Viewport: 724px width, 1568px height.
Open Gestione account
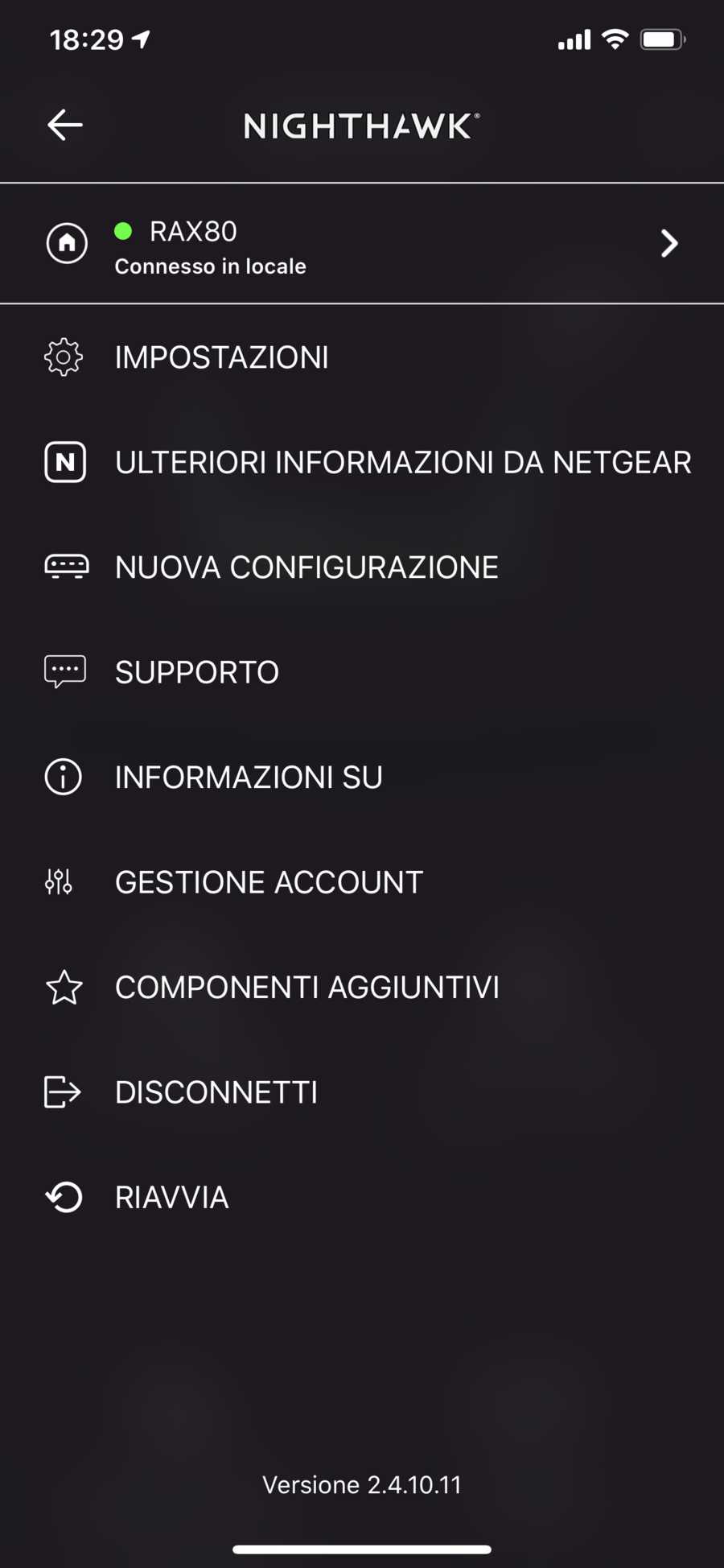coord(269,882)
